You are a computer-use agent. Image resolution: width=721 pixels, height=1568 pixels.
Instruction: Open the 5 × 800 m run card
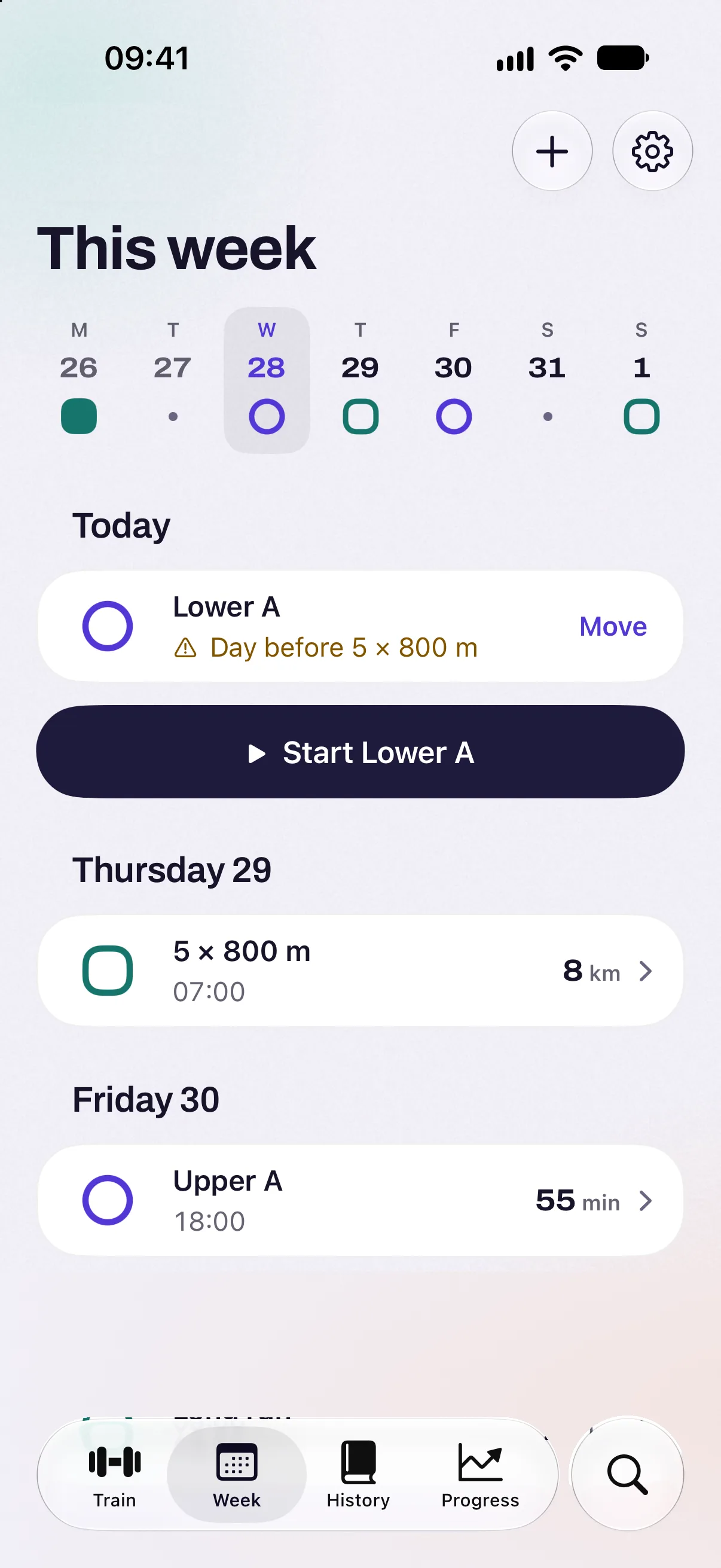coord(360,971)
